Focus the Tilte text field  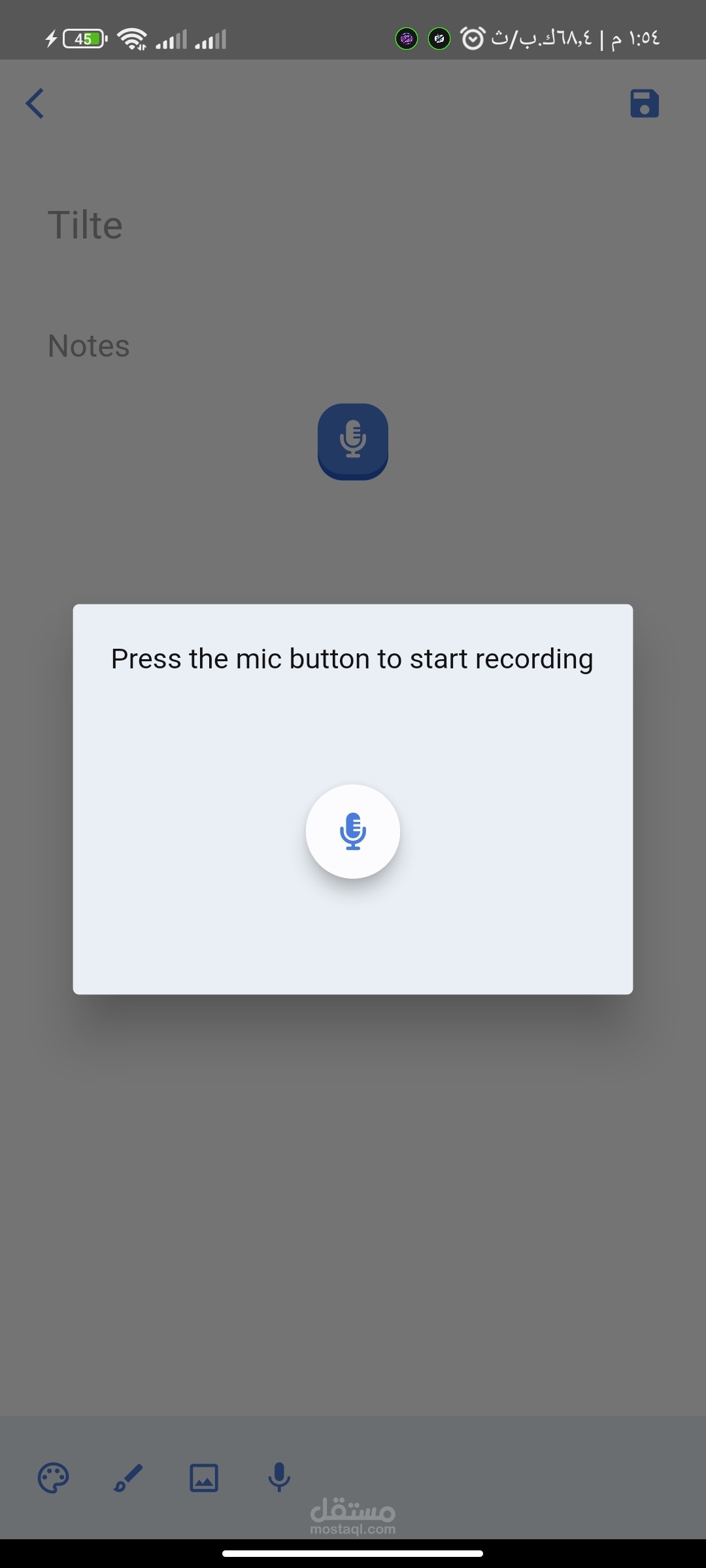click(353, 225)
